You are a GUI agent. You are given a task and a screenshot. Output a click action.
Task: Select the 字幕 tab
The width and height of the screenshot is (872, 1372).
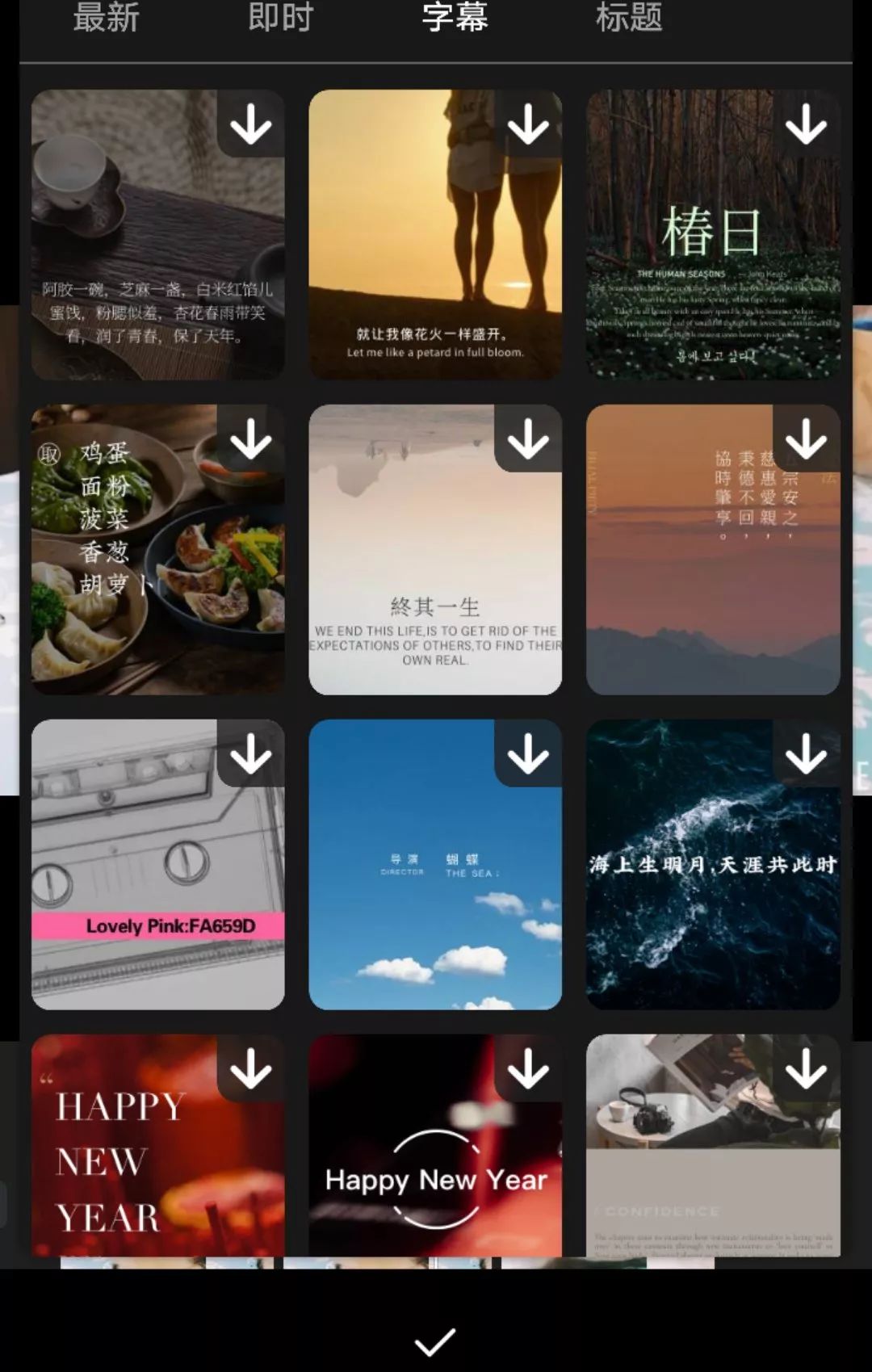[x=455, y=18]
